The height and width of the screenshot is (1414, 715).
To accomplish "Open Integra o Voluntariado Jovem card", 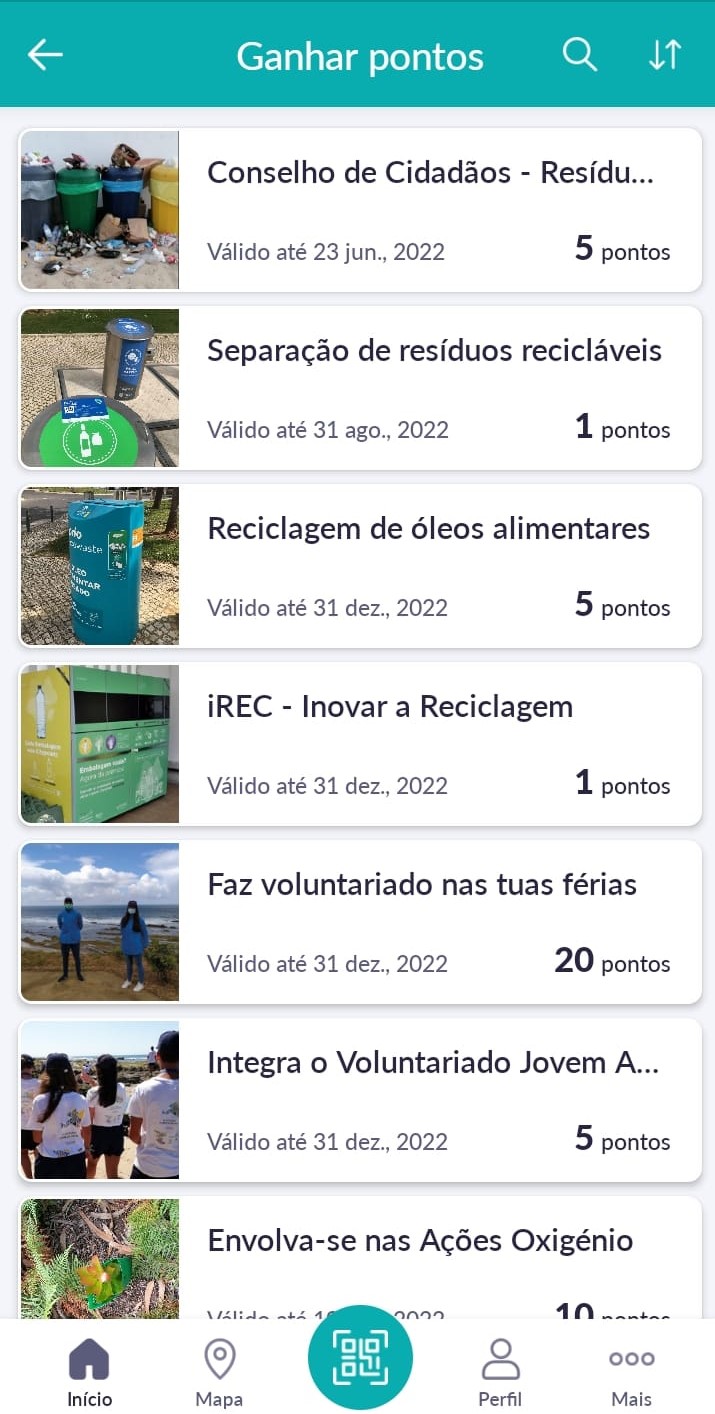I will (x=360, y=1100).
